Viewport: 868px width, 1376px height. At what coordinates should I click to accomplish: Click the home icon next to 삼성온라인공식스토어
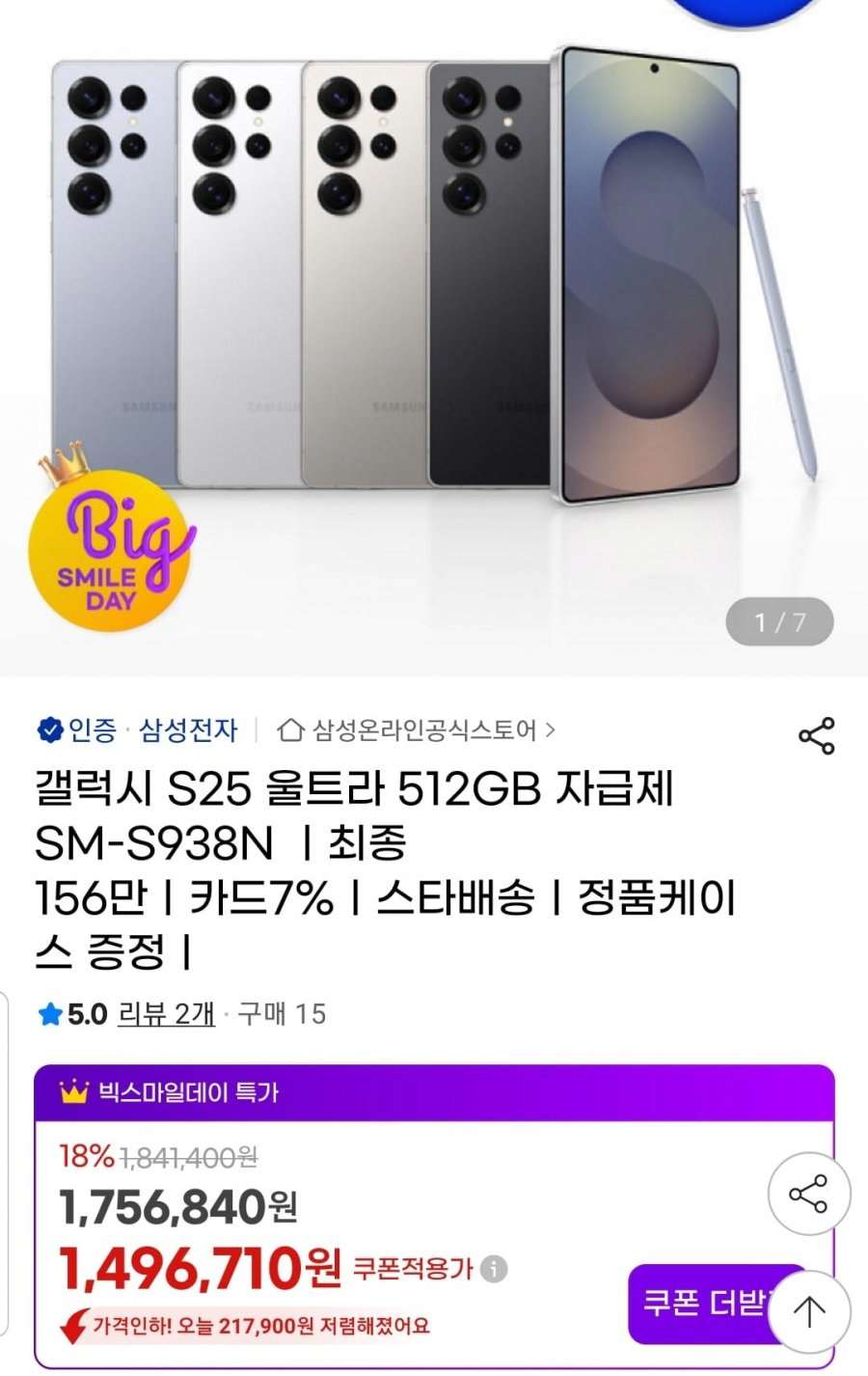289,730
